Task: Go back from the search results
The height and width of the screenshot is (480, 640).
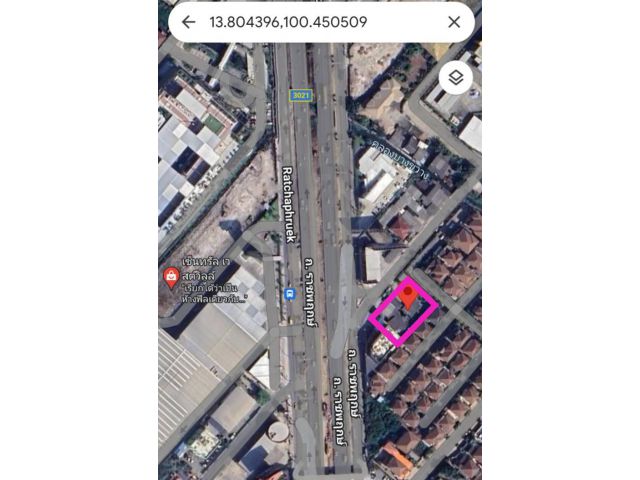Action: 188,22
